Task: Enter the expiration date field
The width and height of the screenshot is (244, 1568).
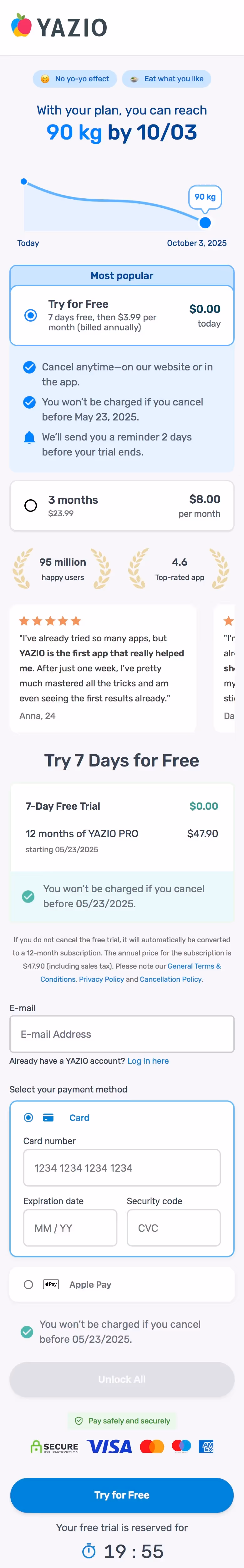Action: pos(70,1228)
